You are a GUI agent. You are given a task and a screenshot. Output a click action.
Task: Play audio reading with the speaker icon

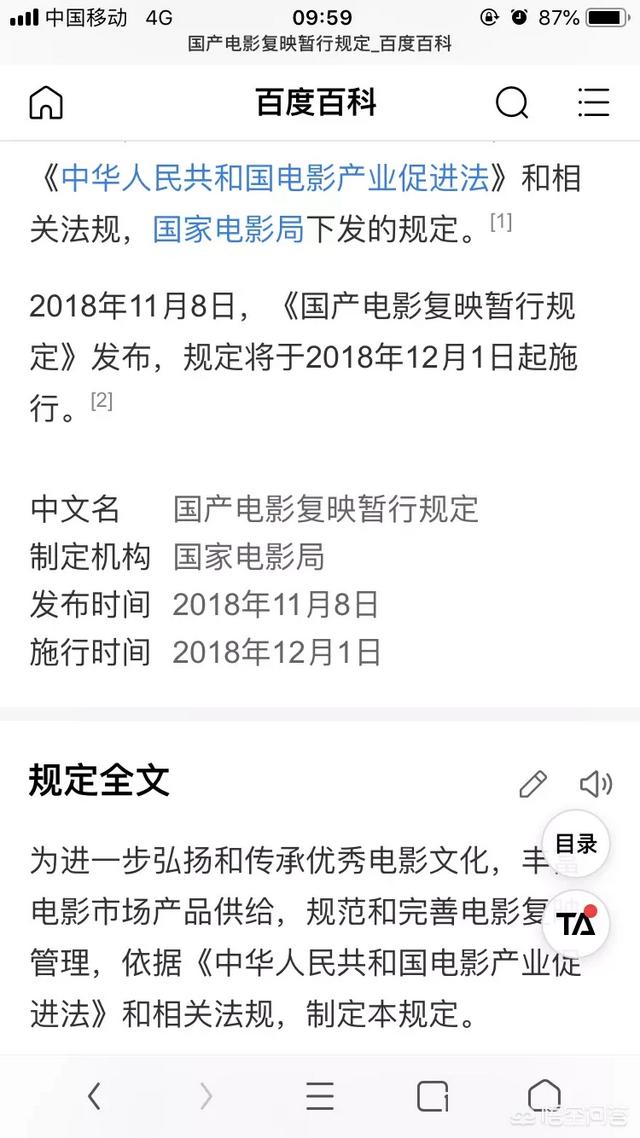click(x=596, y=784)
